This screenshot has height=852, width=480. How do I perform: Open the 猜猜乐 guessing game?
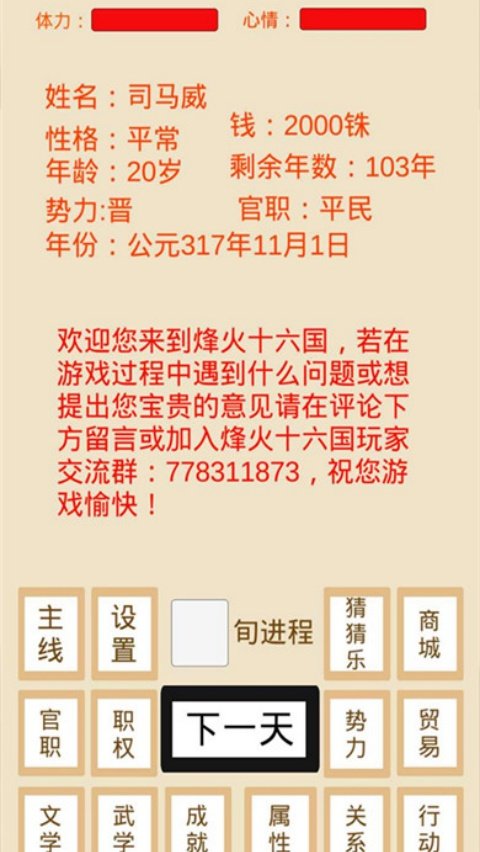[357, 634]
